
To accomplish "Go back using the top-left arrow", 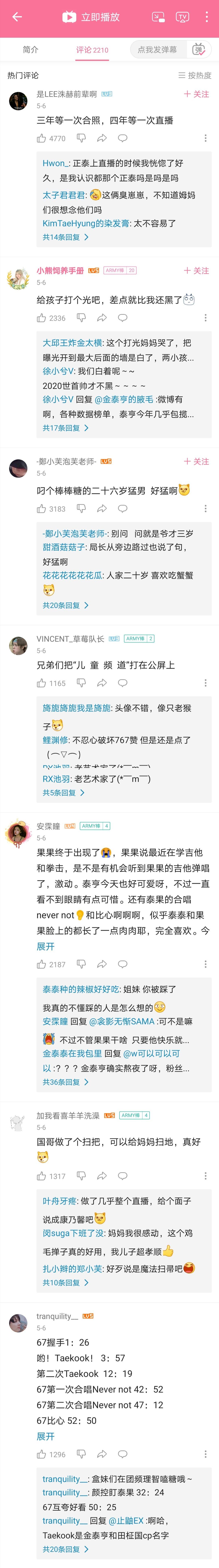I will point(17,17).
